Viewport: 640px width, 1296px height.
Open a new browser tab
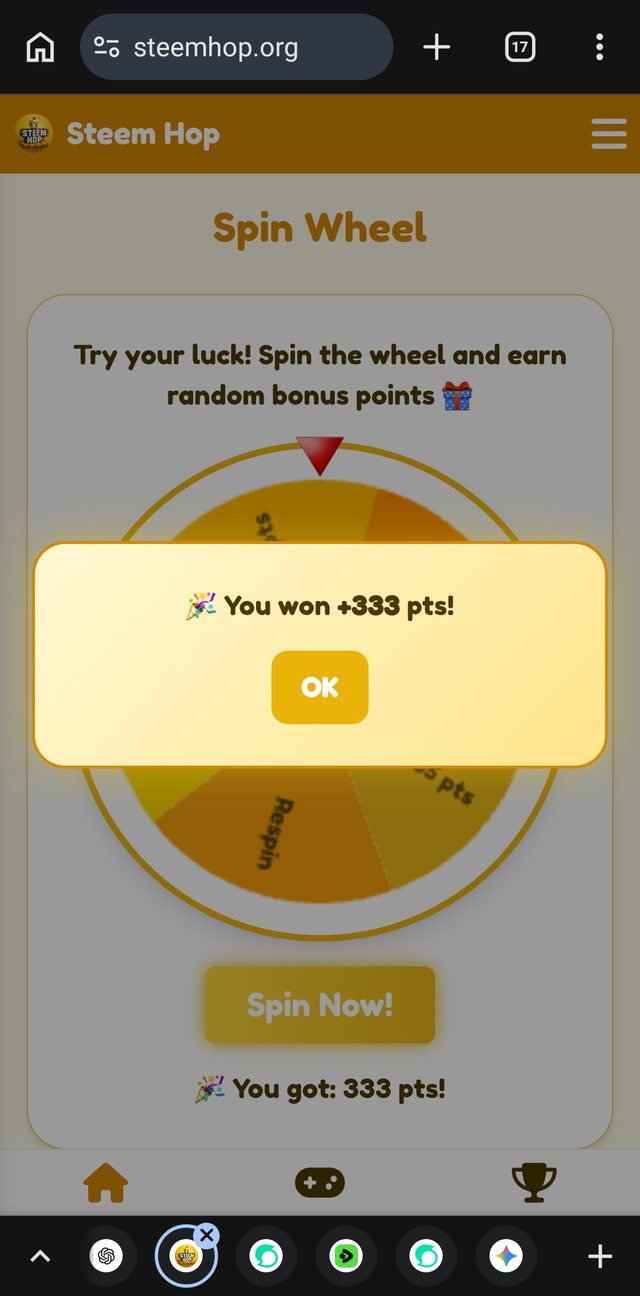click(437, 47)
